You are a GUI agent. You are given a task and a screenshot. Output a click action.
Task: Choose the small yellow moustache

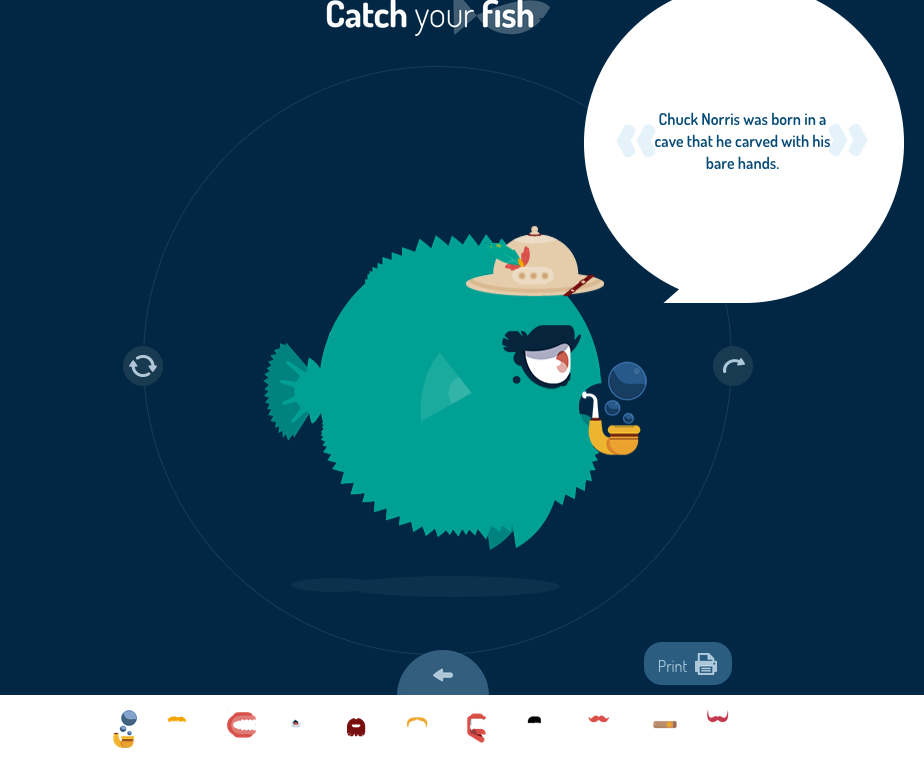(x=177, y=719)
